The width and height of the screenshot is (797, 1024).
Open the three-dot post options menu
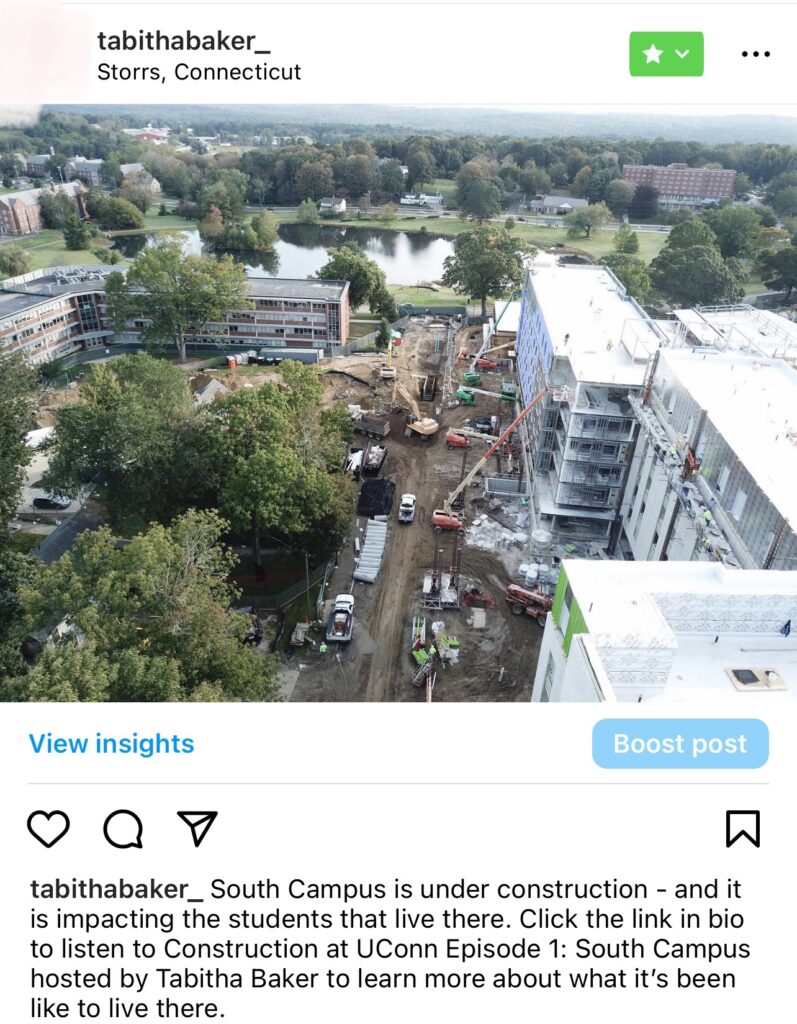755,54
